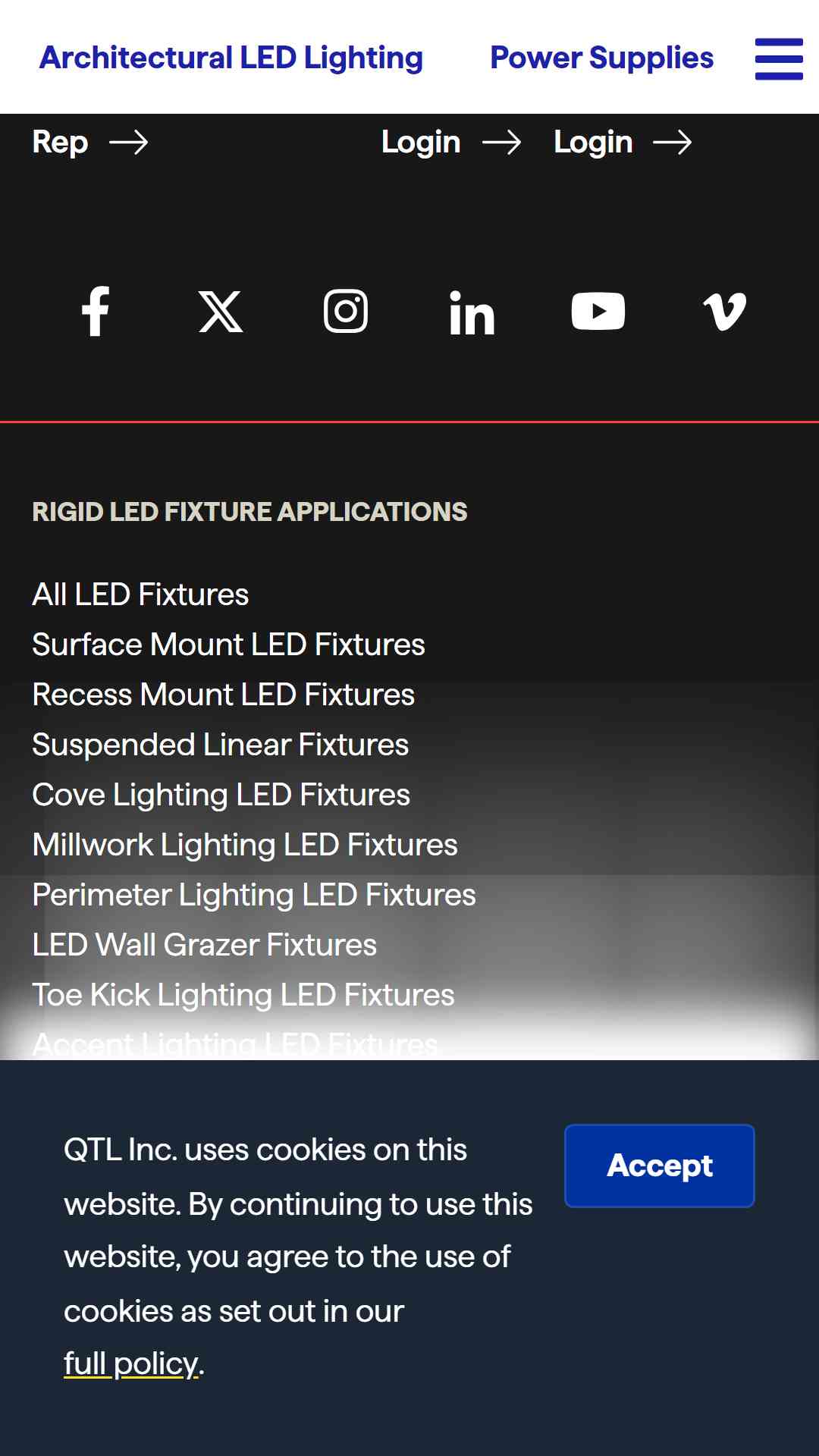Go to Millwork Lighting LED Fixtures
Viewport: 819px width, 1456px height.
[x=245, y=845]
